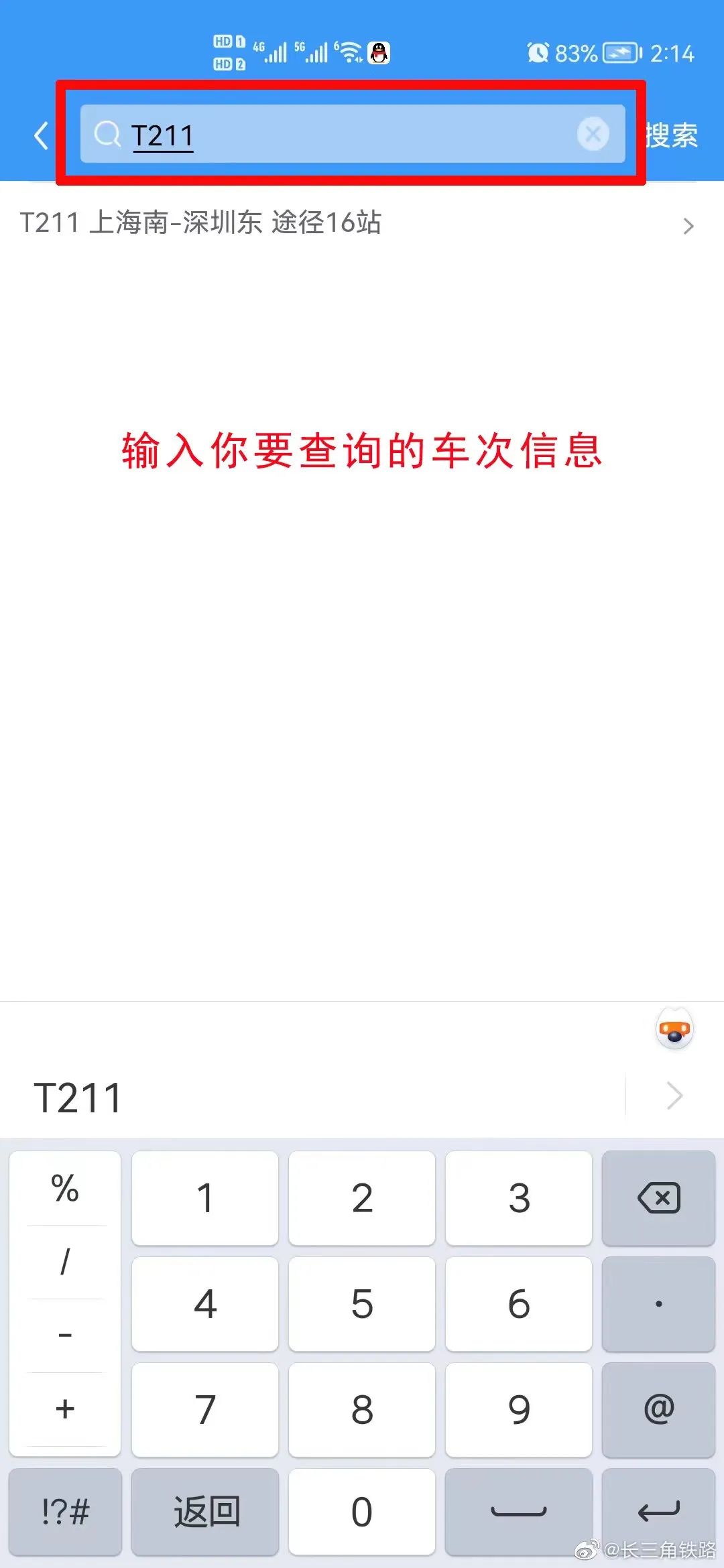Go back using the top-left arrow
The width and height of the screenshot is (724, 1568).
(41, 136)
